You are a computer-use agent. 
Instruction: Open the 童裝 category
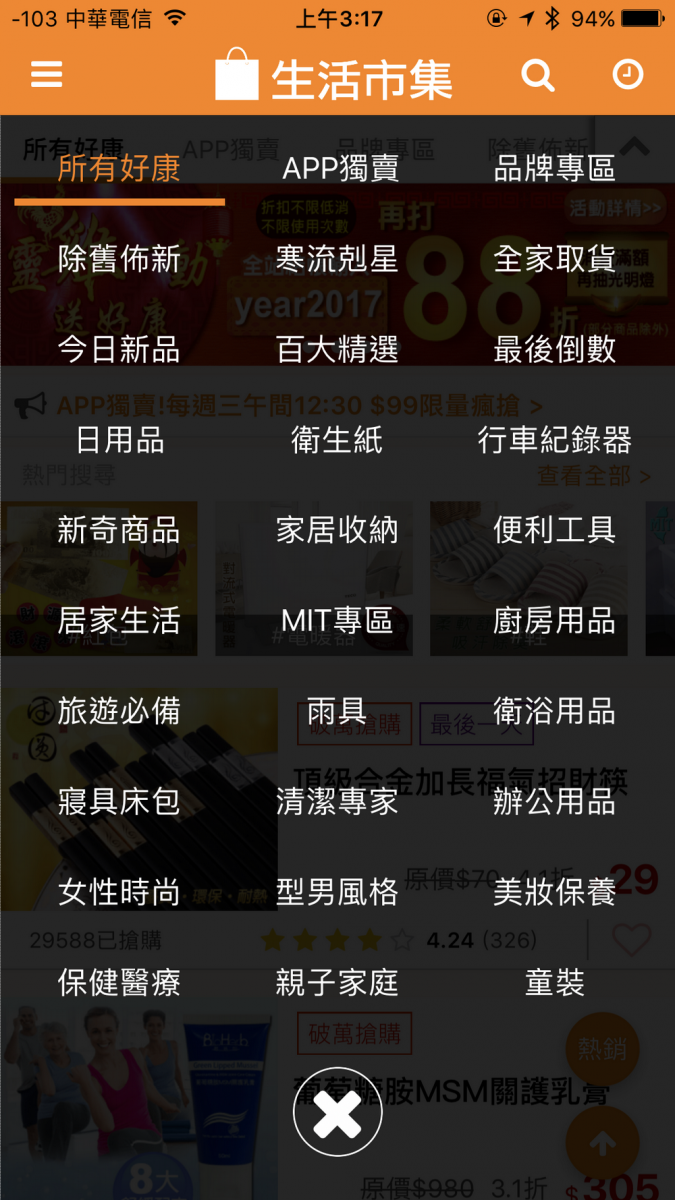coord(554,982)
